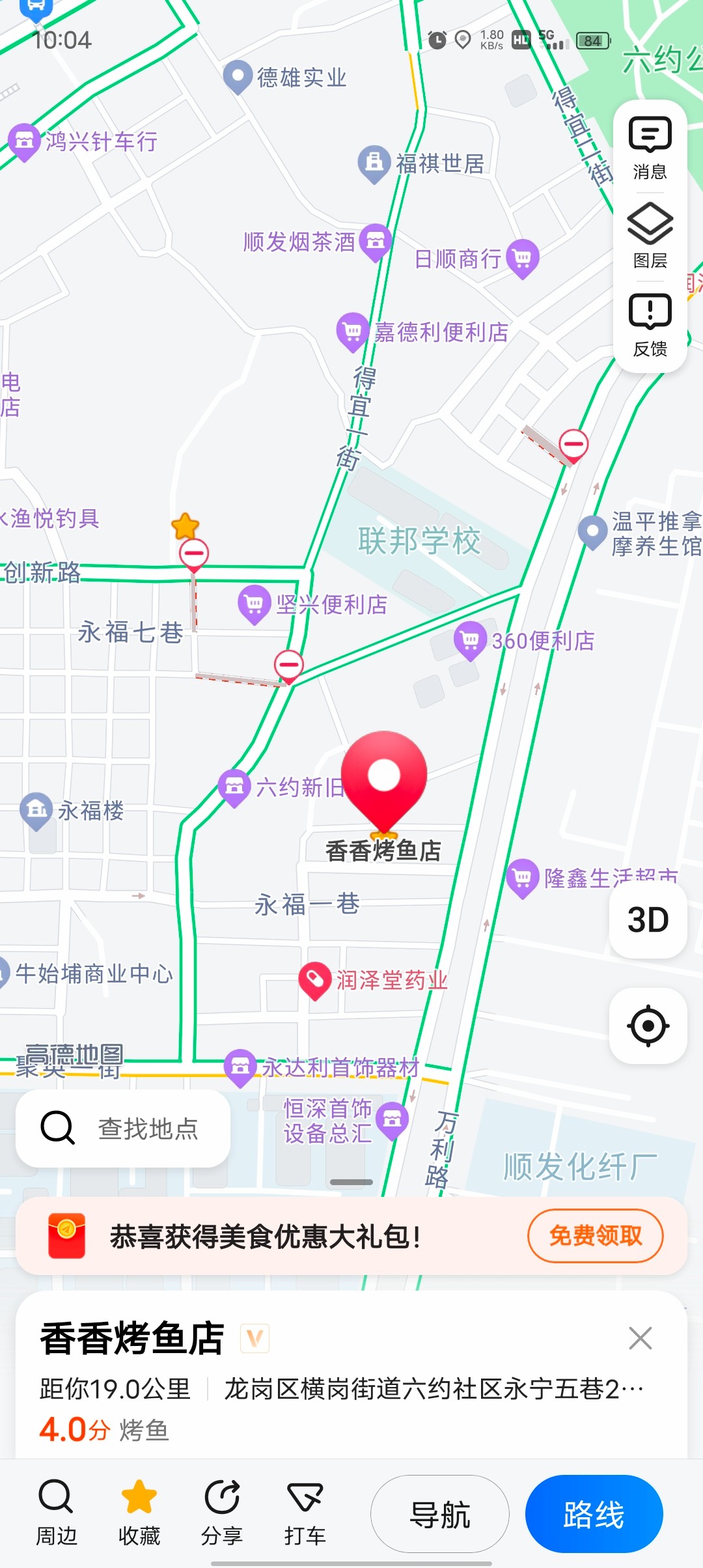Select the 坚兴便利店 map marker
Image resolution: width=703 pixels, height=1568 pixels.
click(x=254, y=604)
